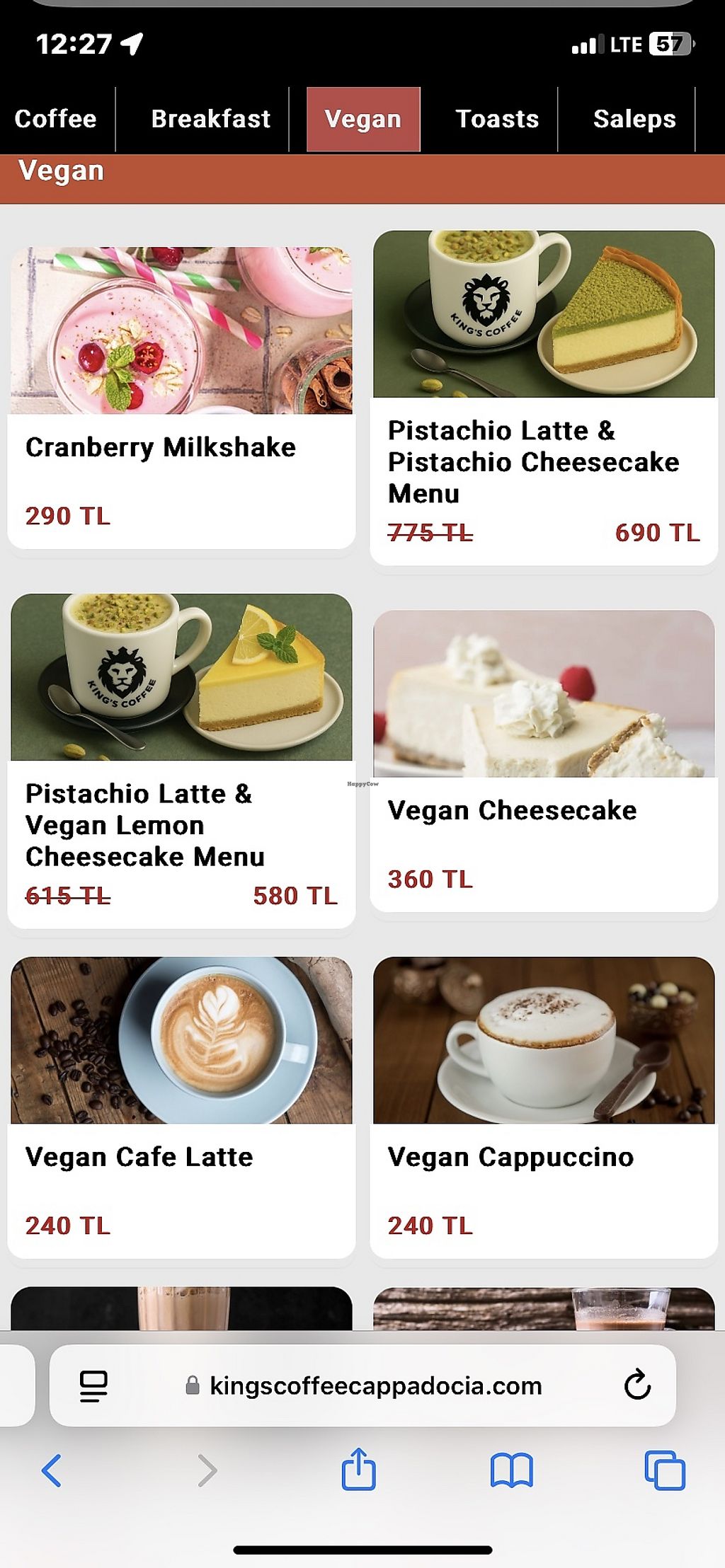Select the Vegan Cappuccino card
This screenshot has width=725, height=1568.
click(x=544, y=1107)
